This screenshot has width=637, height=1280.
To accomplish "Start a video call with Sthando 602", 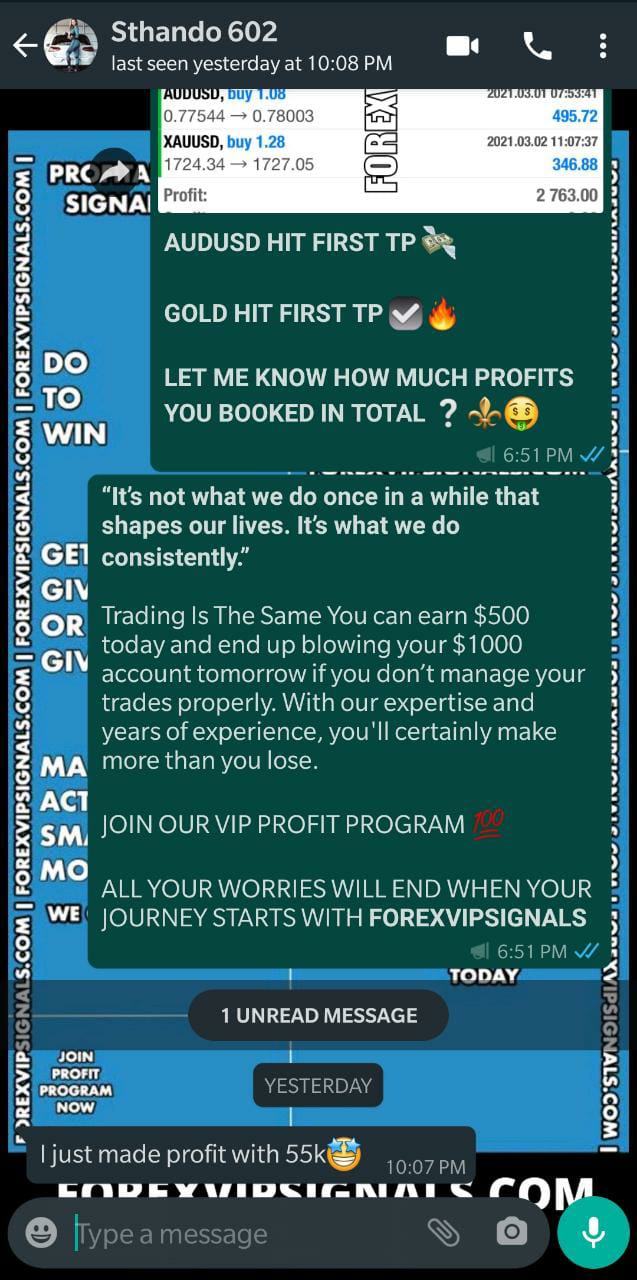I will pos(462,46).
